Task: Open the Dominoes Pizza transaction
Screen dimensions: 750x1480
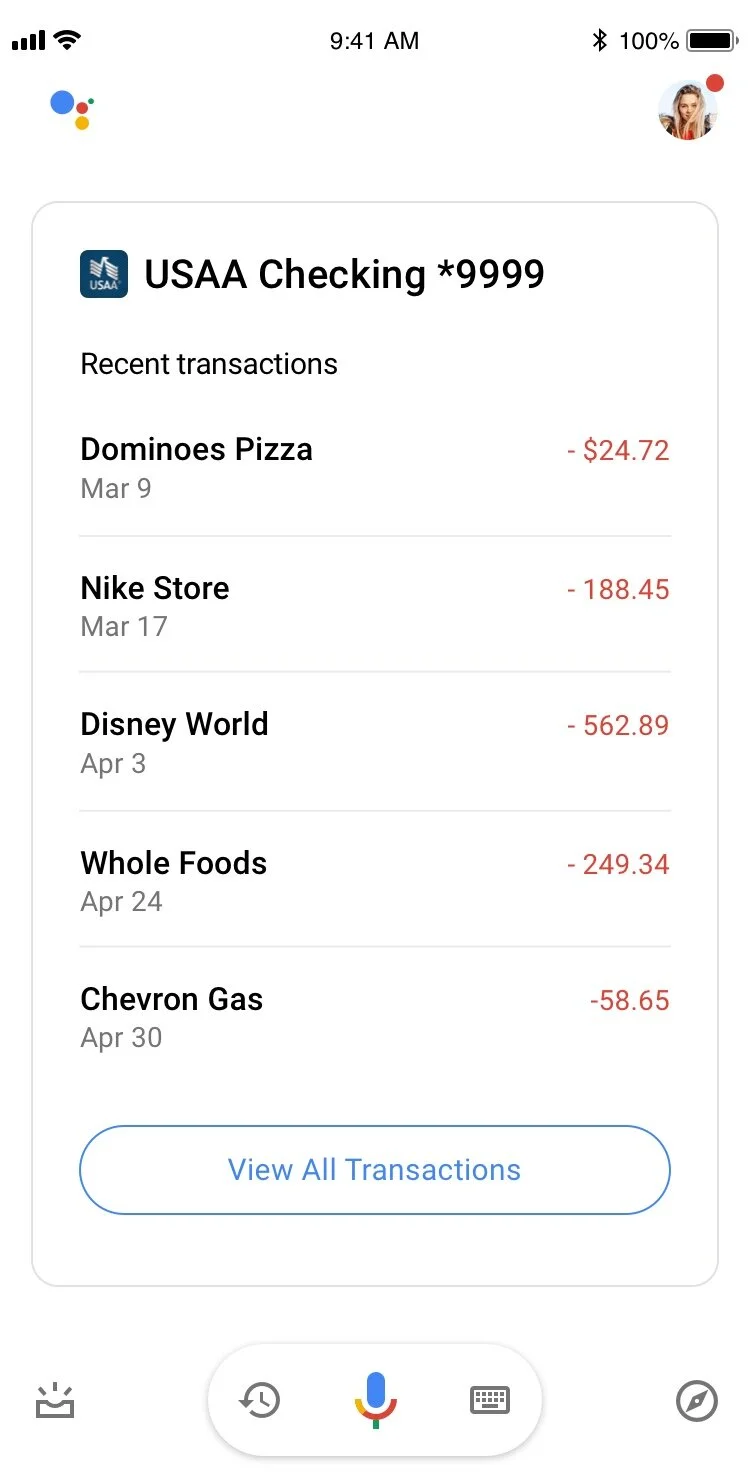Action: coord(375,468)
